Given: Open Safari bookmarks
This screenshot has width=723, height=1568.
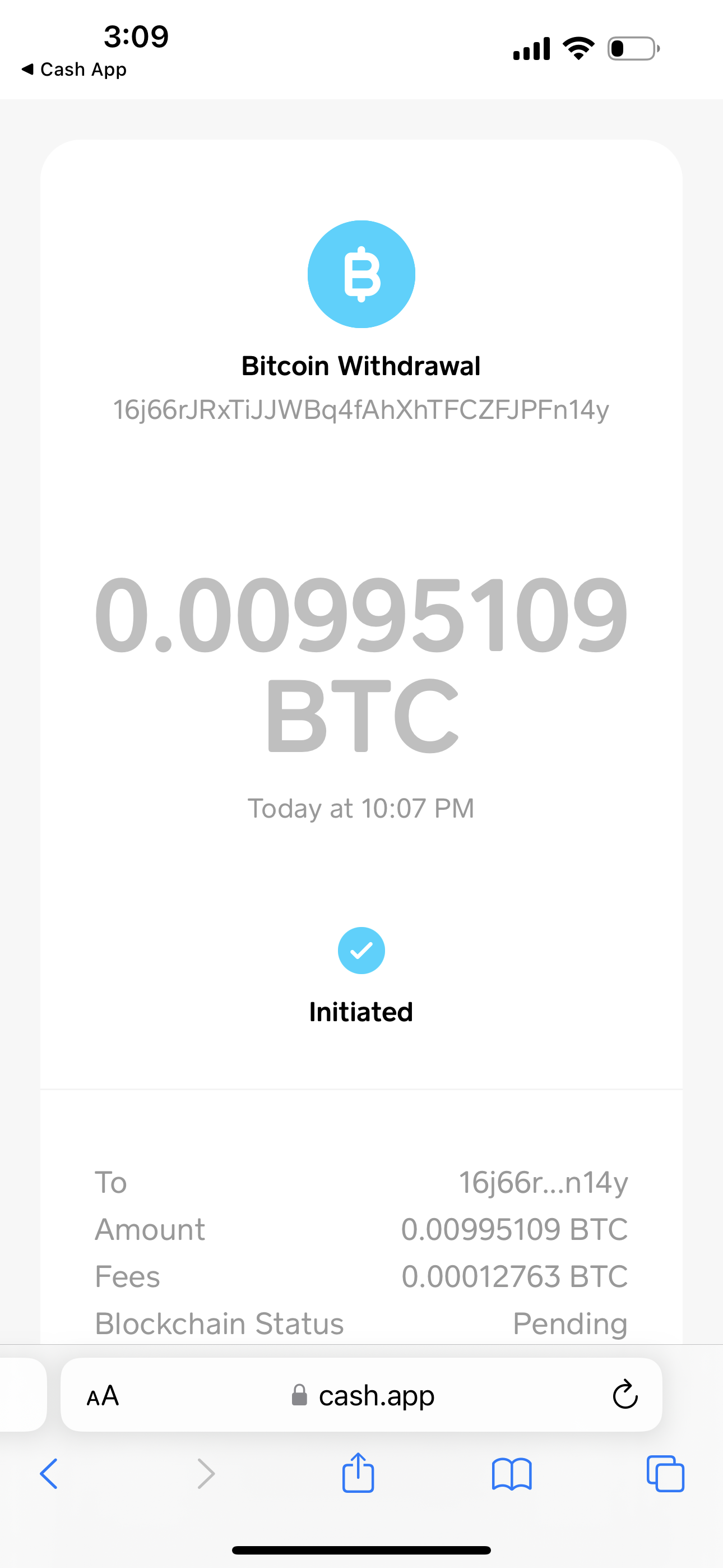Looking at the screenshot, I should (512, 1474).
